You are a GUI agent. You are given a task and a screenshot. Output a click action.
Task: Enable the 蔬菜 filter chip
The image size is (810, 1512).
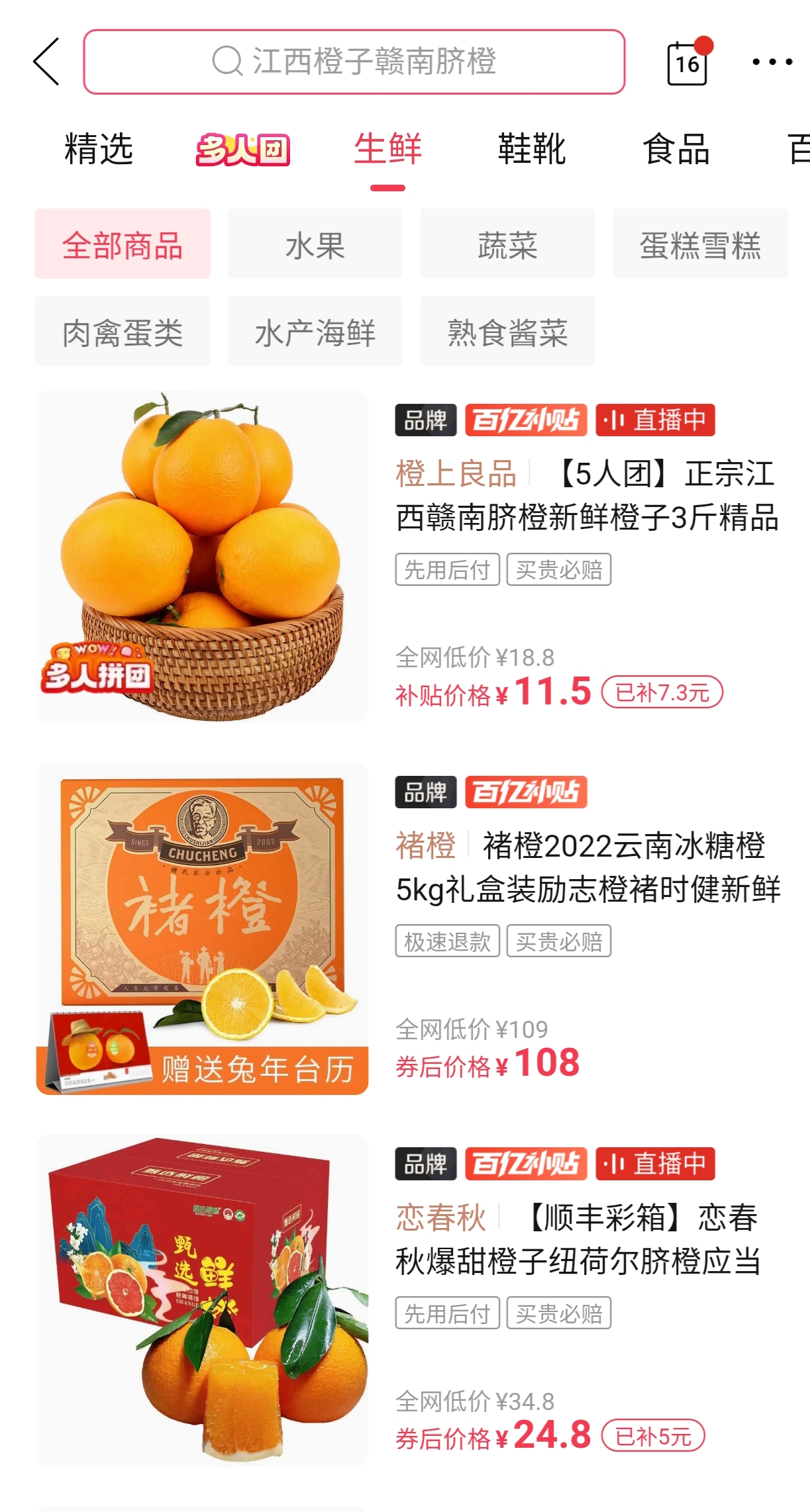[x=507, y=244]
